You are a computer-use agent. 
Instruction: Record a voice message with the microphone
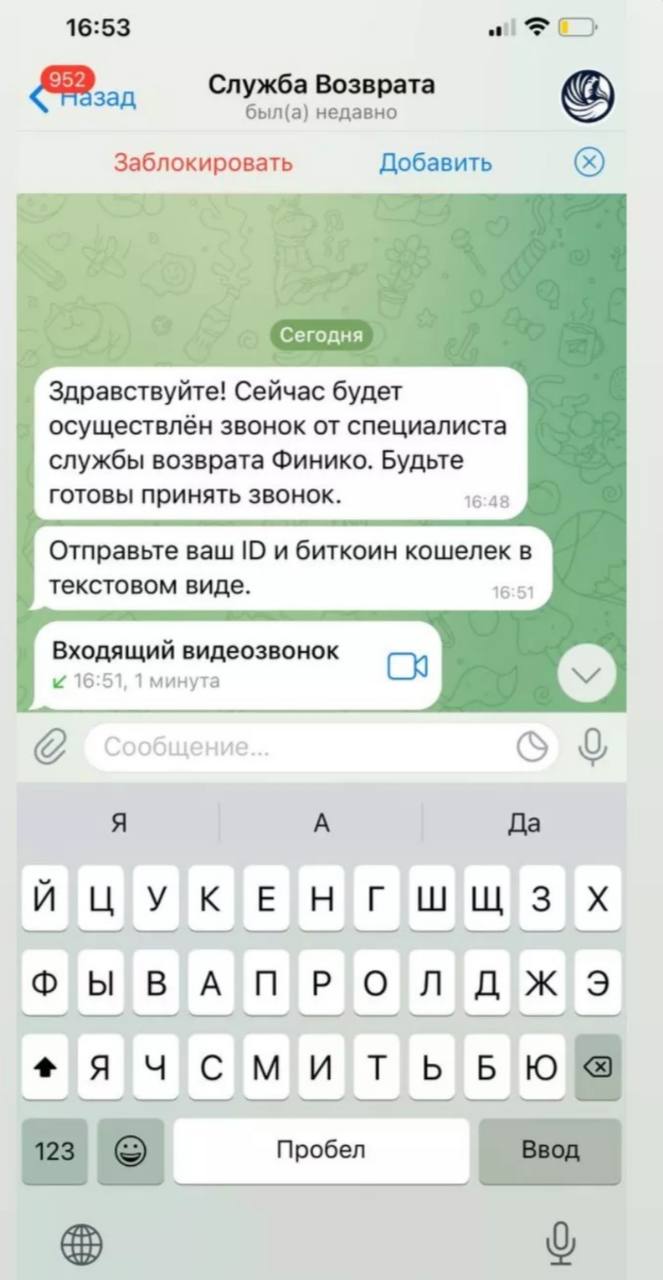[594, 747]
